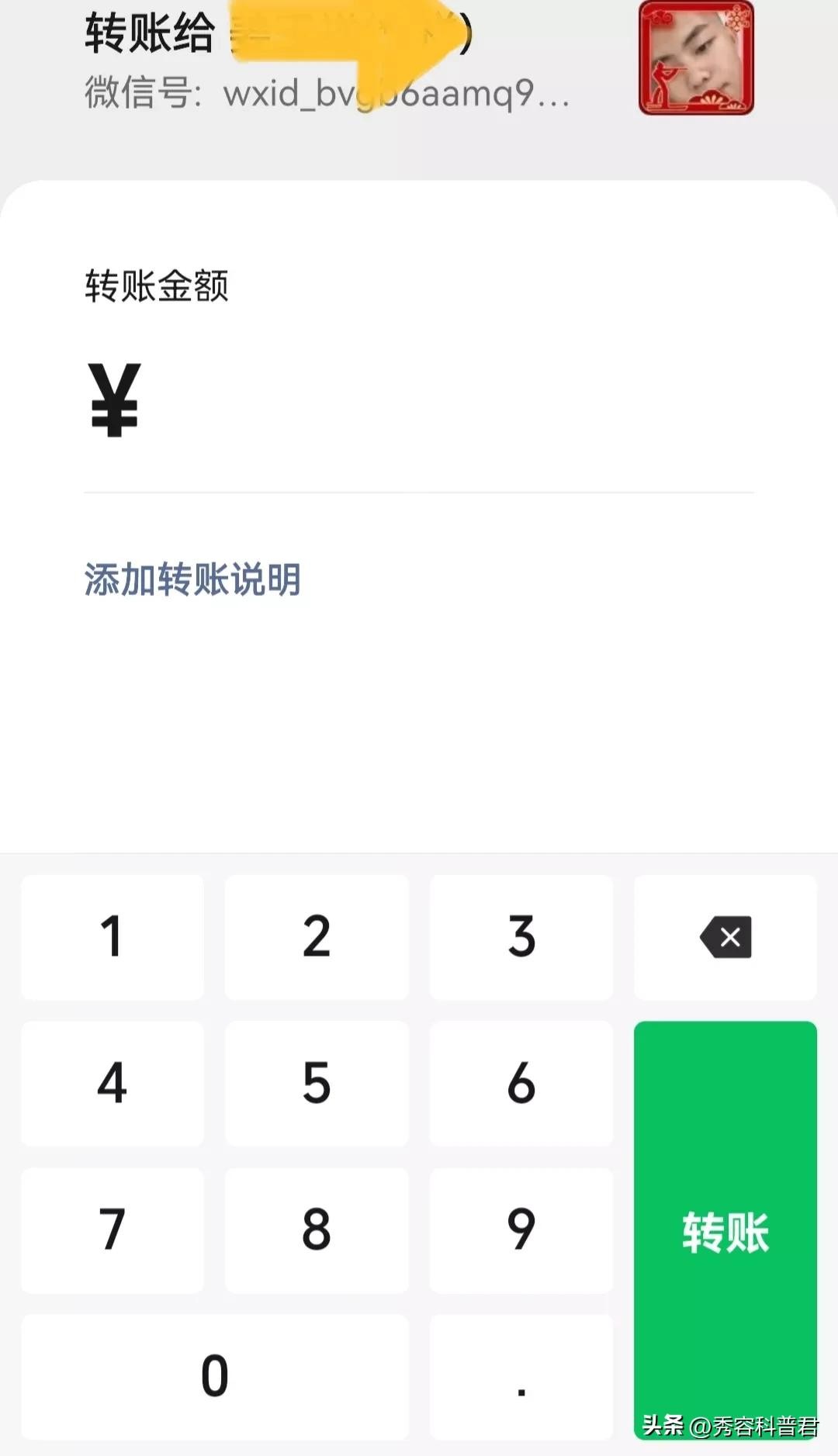Enter digit 7 on keypad
838x1456 pixels.
pyautogui.click(x=113, y=1229)
